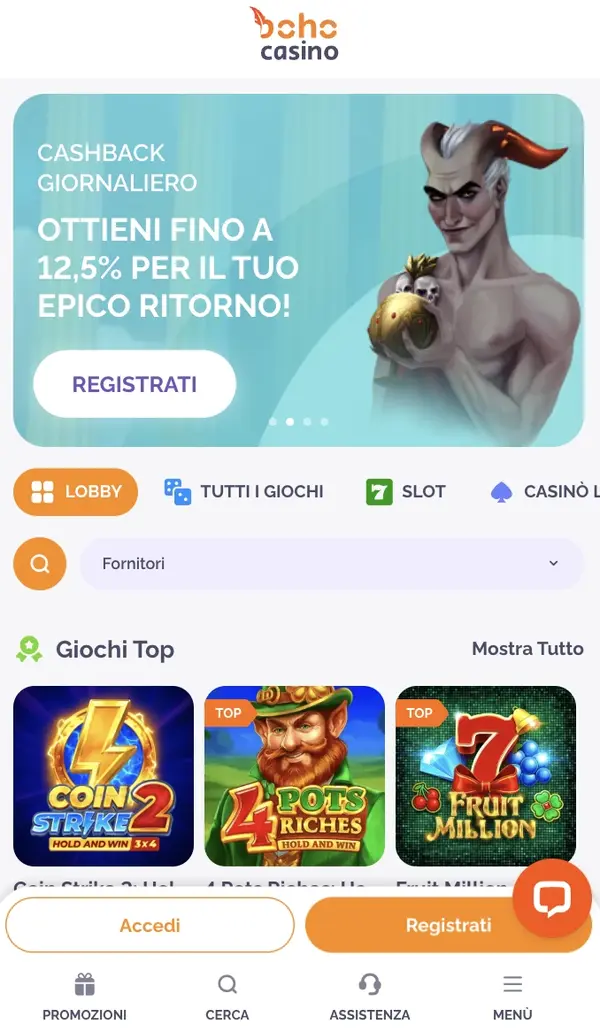Open the Cerca tab

tap(227, 997)
